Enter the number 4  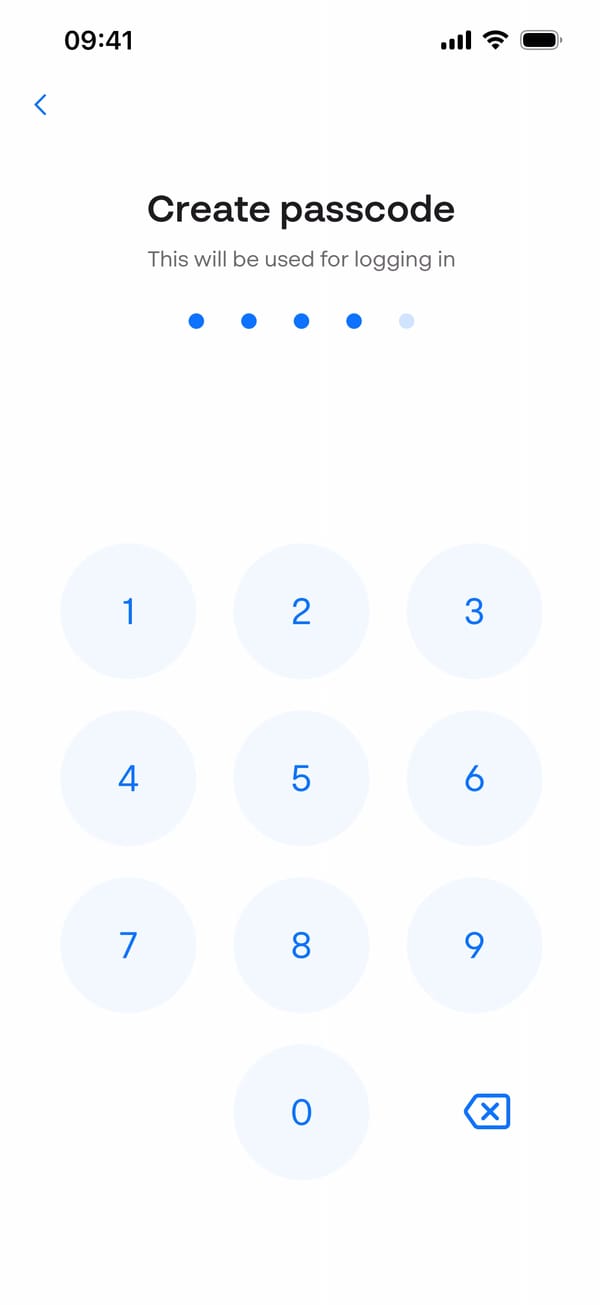[x=128, y=778]
